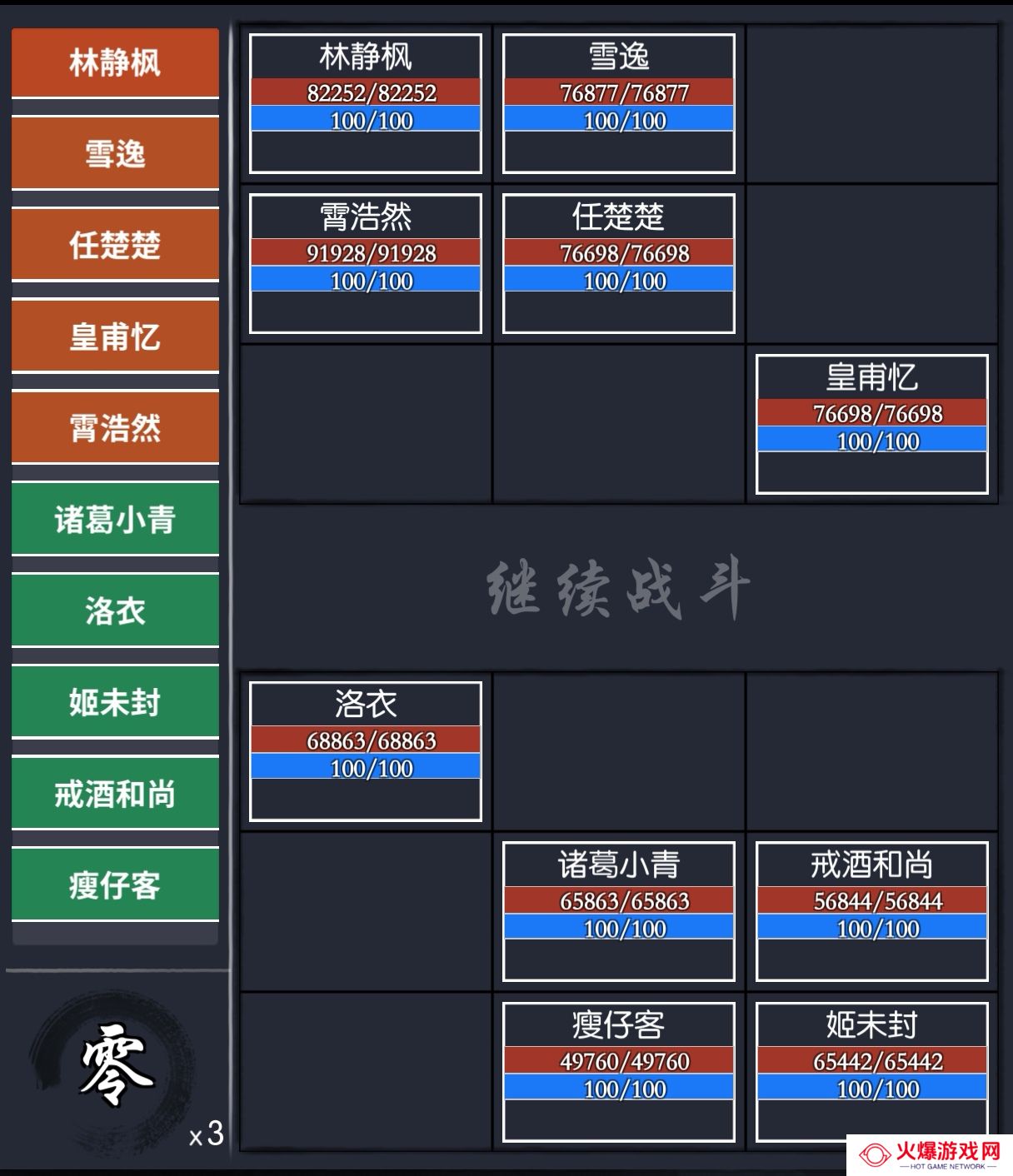The height and width of the screenshot is (1176, 1013).
Task: Tap 皇甫忆's card on the grid
Action: [x=872, y=424]
